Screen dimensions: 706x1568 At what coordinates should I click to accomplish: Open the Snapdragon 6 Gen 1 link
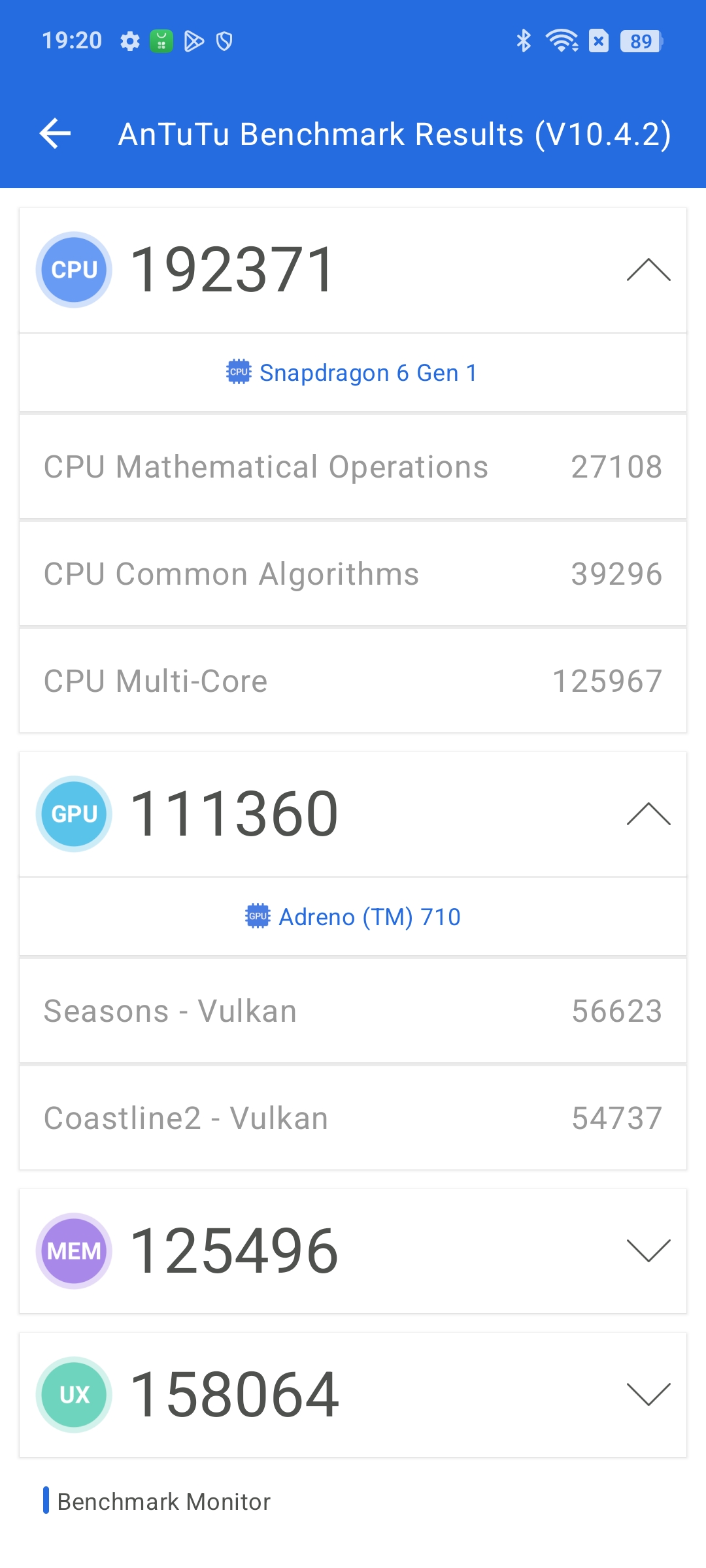coord(352,372)
